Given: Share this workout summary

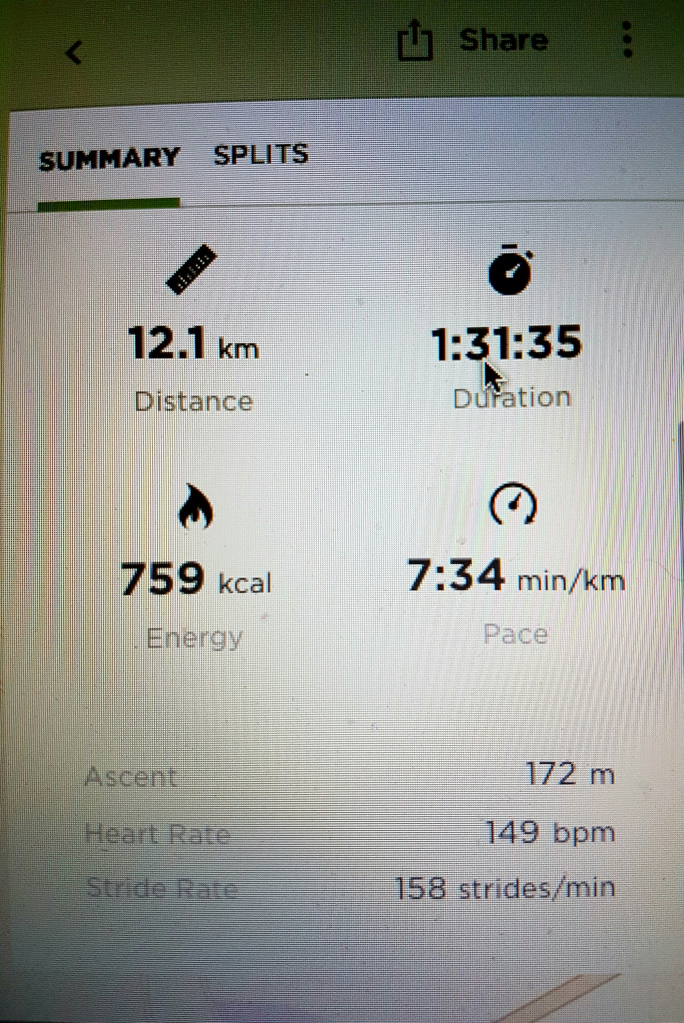Looking at the screenshot, I should coord(474,41).
